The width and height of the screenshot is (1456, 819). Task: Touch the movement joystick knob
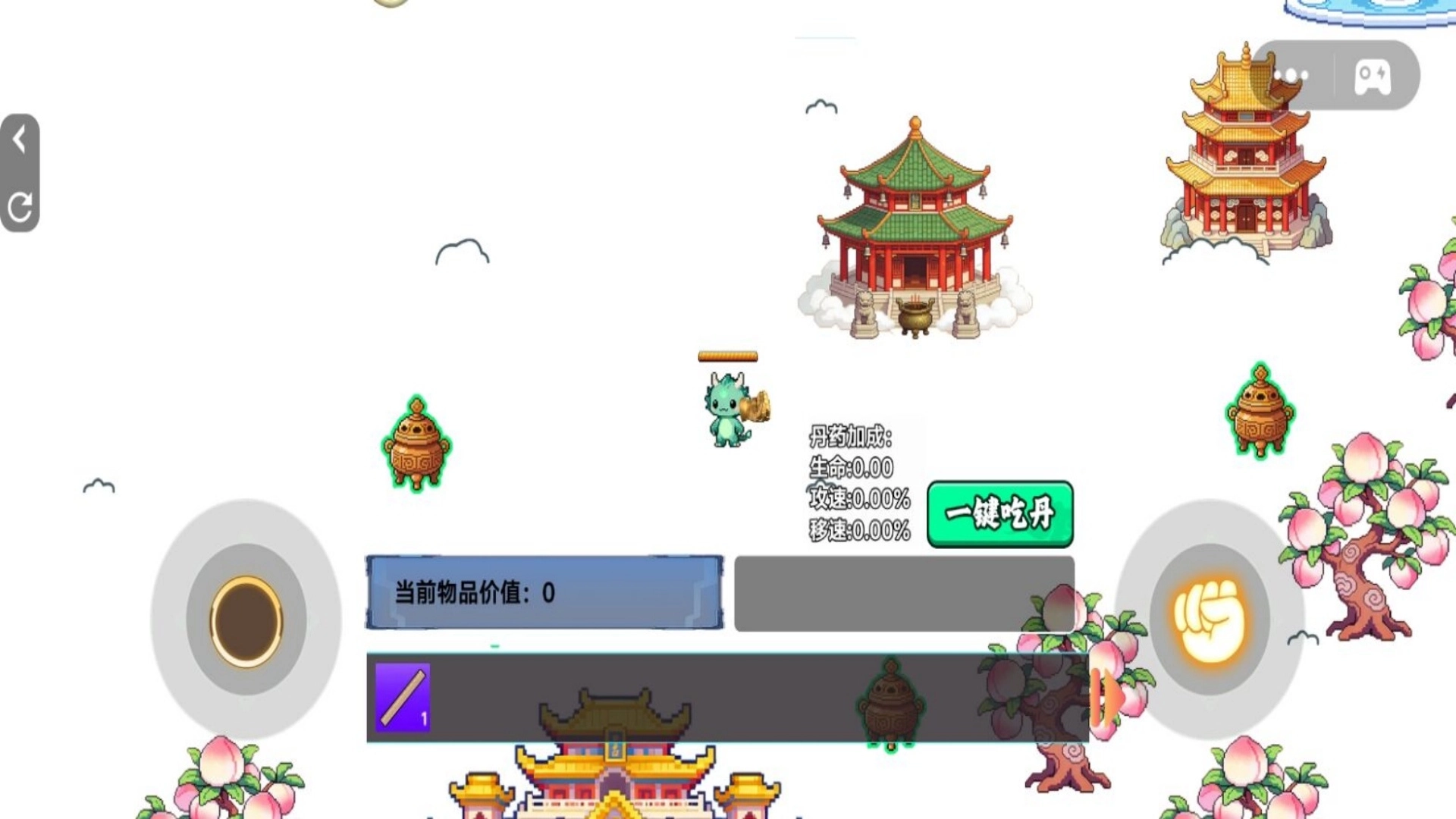coord(246,621)
